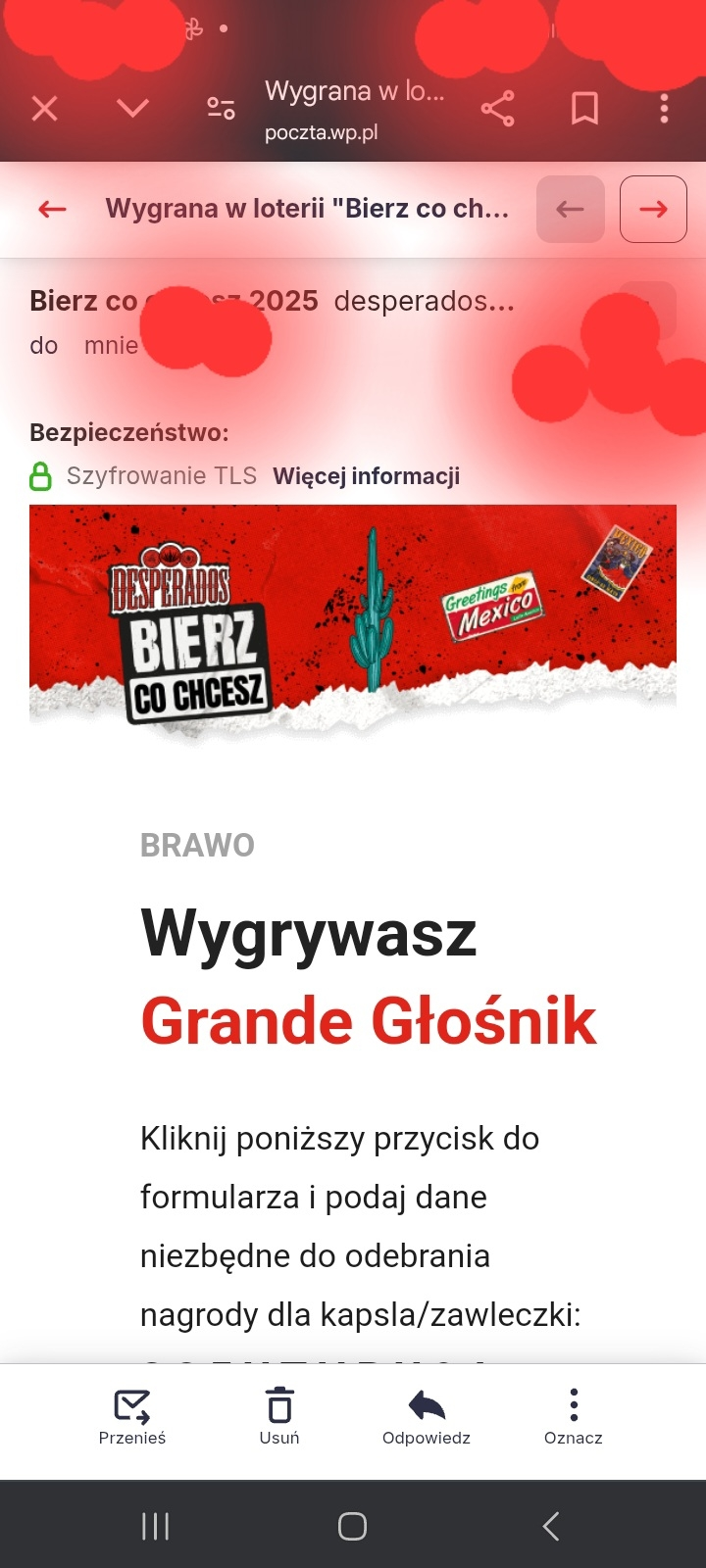Go to the home screen

click(x=352, y=1526)
